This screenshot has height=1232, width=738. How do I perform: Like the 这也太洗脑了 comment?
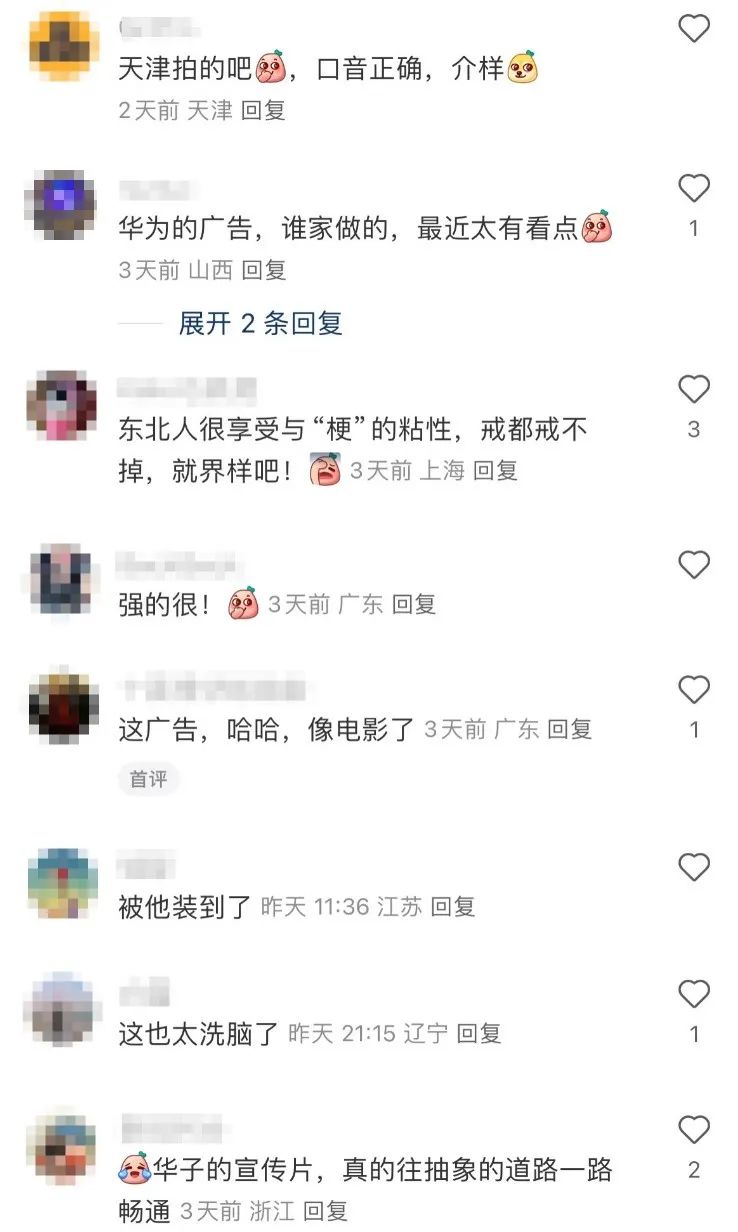[x=694, y=994]
